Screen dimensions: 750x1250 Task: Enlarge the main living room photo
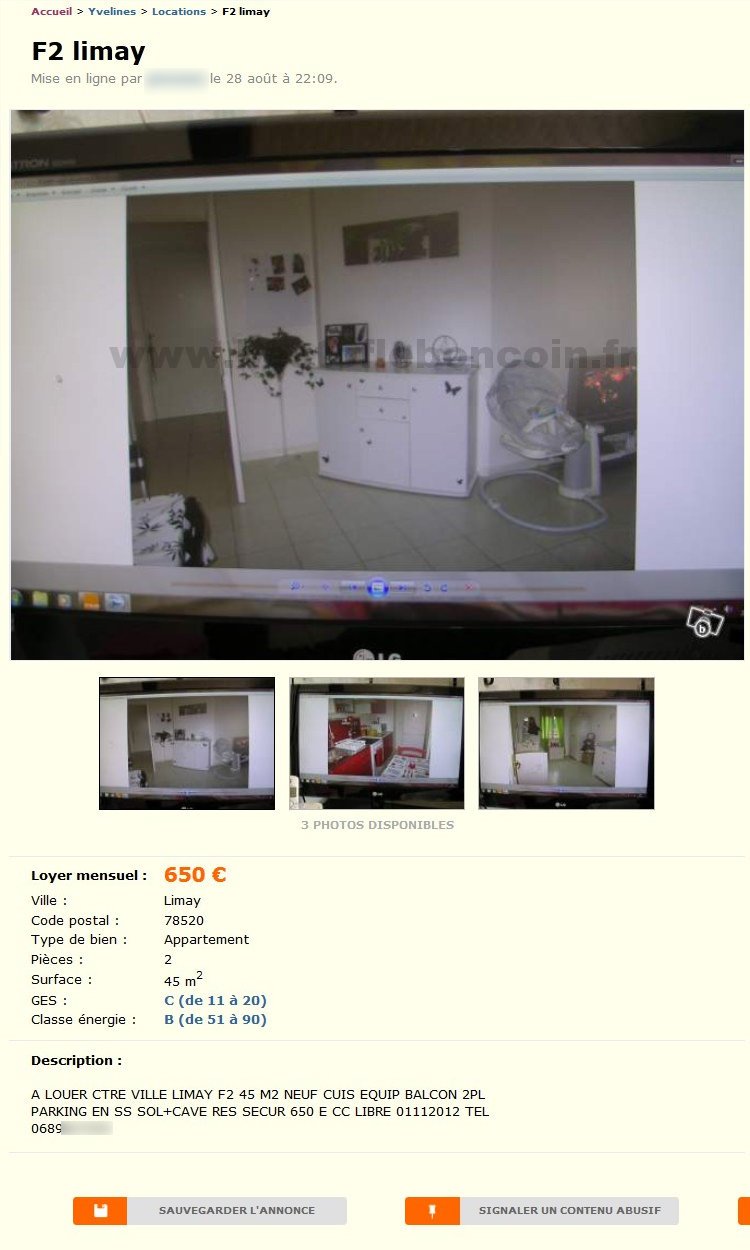tap(377, 385)
